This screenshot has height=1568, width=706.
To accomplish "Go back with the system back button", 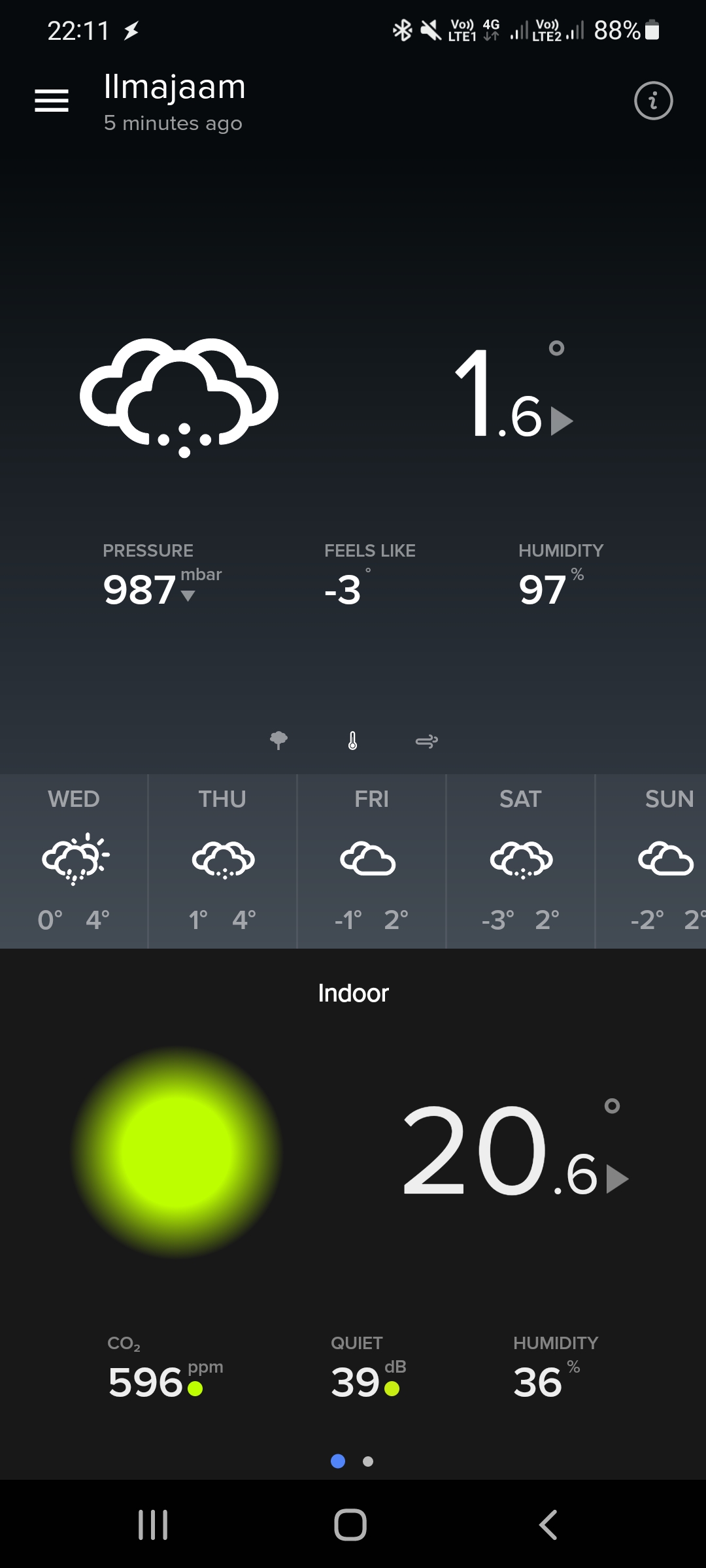I will click(x=548, y=1525).
